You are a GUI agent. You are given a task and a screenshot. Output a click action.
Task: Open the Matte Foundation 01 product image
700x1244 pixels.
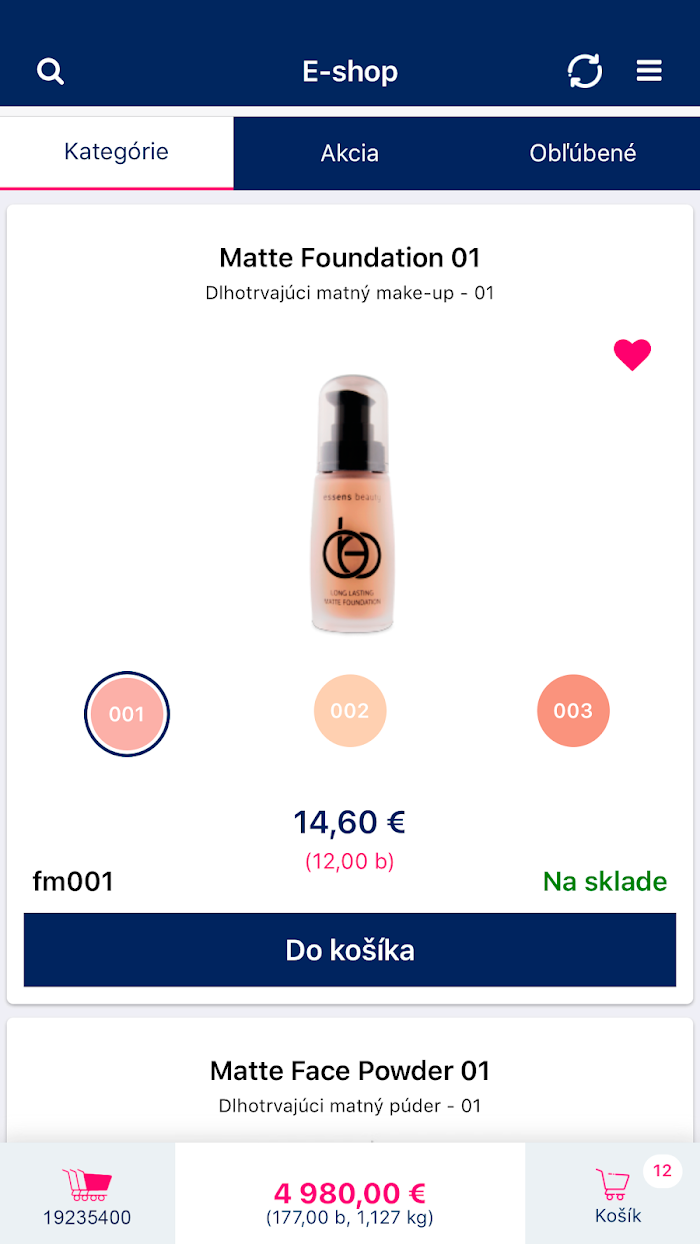[350, 503]
